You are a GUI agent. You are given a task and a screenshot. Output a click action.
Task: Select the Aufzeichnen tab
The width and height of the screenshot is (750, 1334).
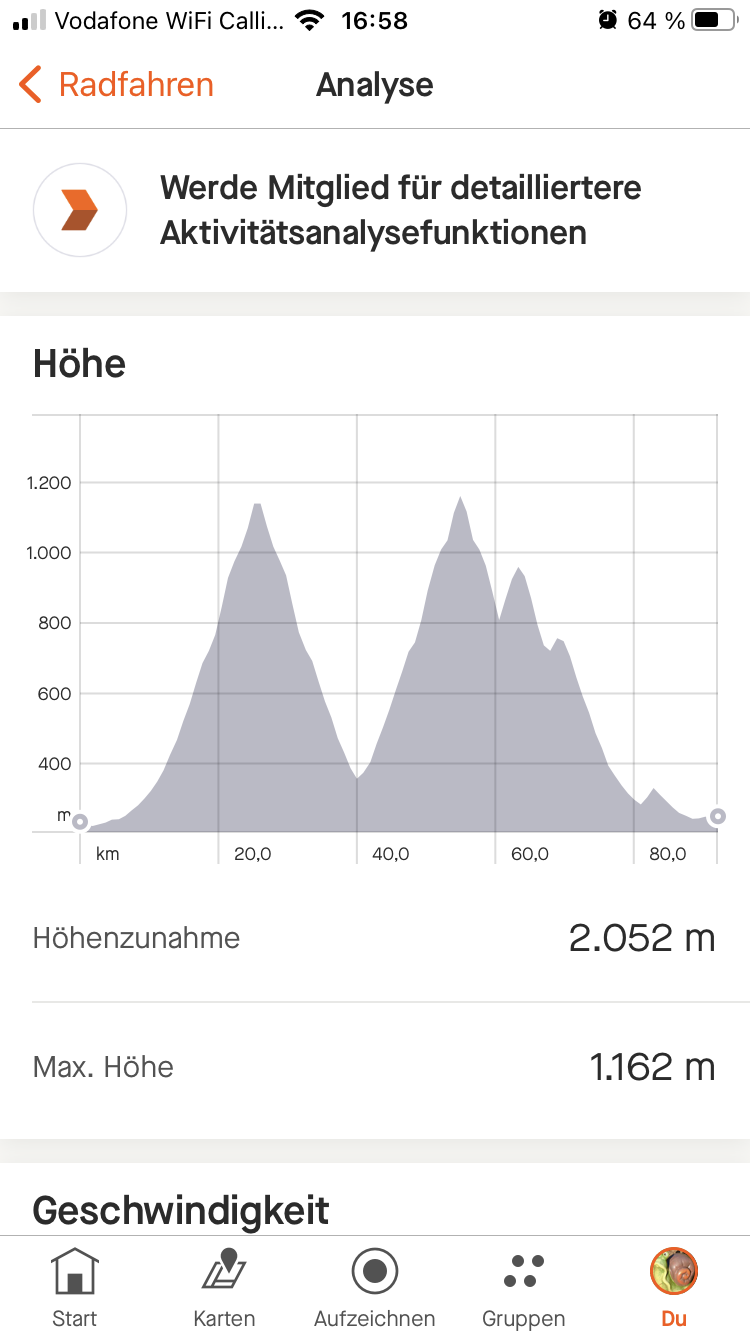(375, 1286)
